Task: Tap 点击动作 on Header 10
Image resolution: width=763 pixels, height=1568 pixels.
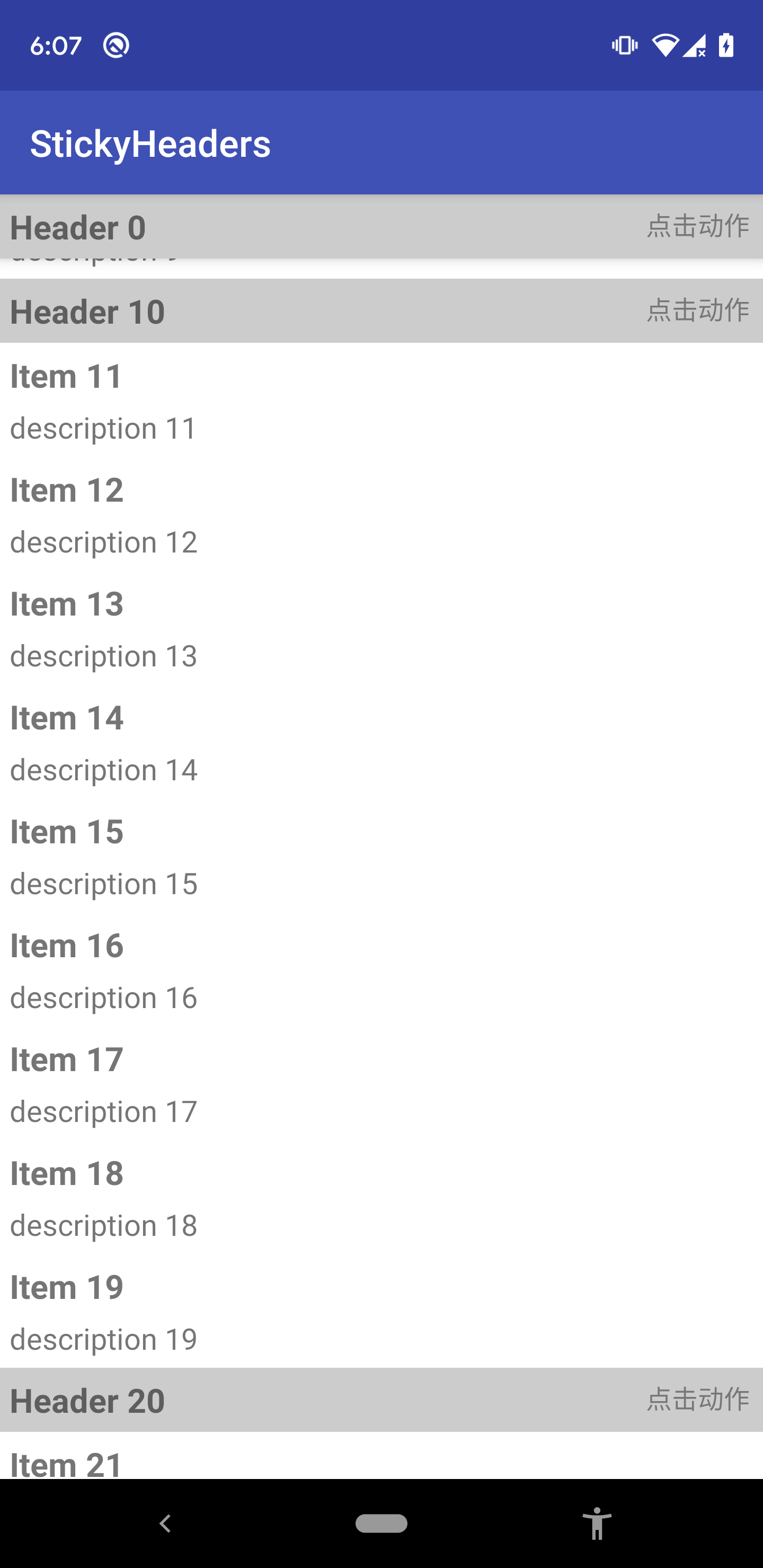Action: (x=697, y=310)
